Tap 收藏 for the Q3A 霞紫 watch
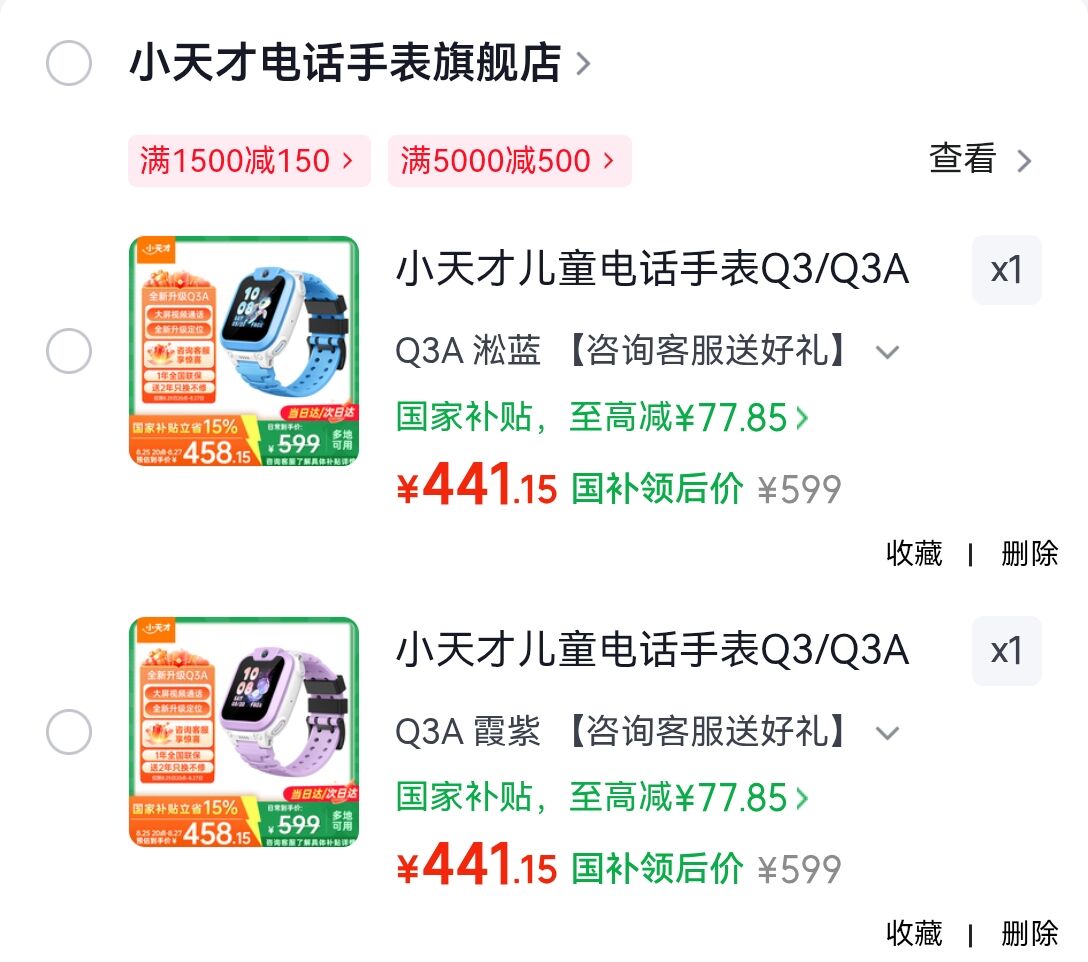The height and width of the screenshot is (962, 1088). tap(914, 934)
